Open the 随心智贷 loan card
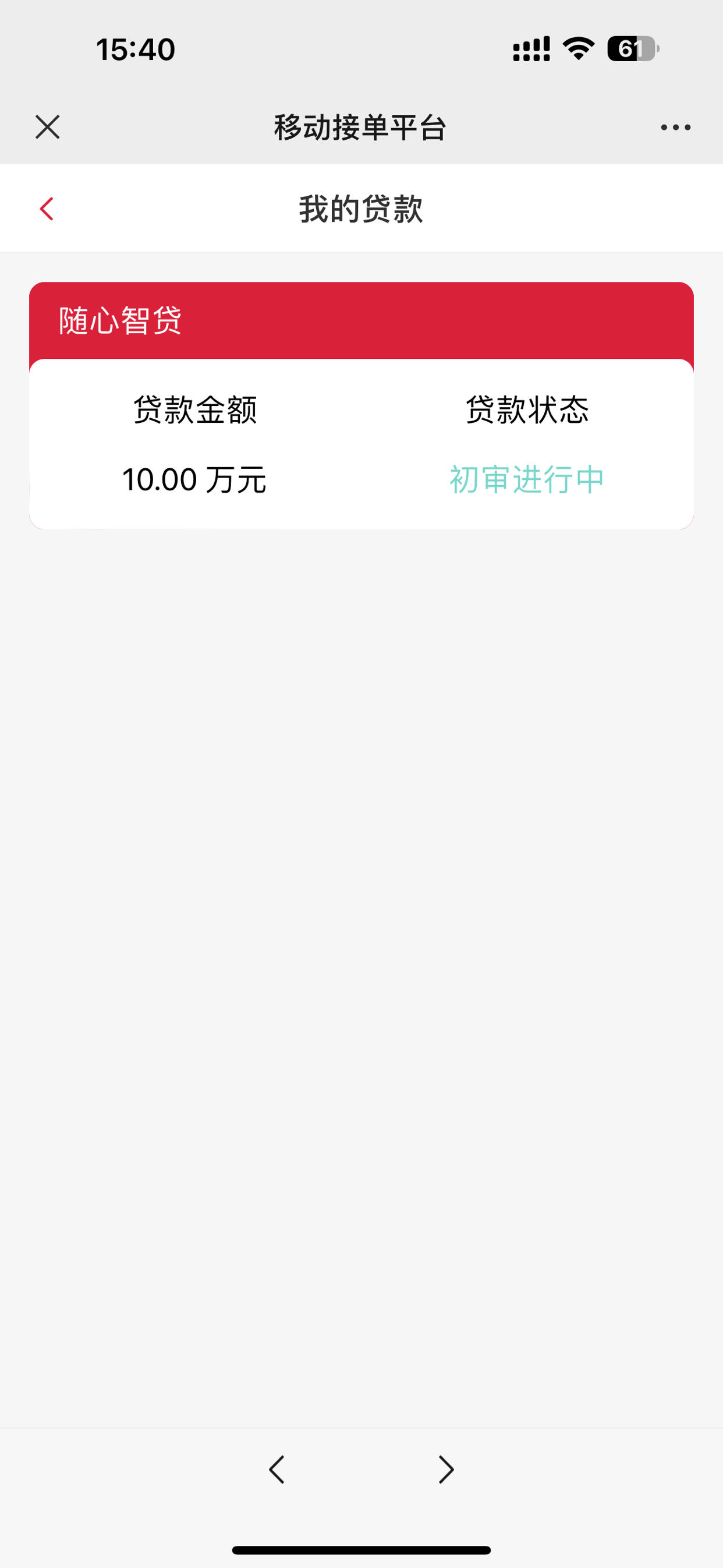723x1568 pixels. (x=361, y=405)
